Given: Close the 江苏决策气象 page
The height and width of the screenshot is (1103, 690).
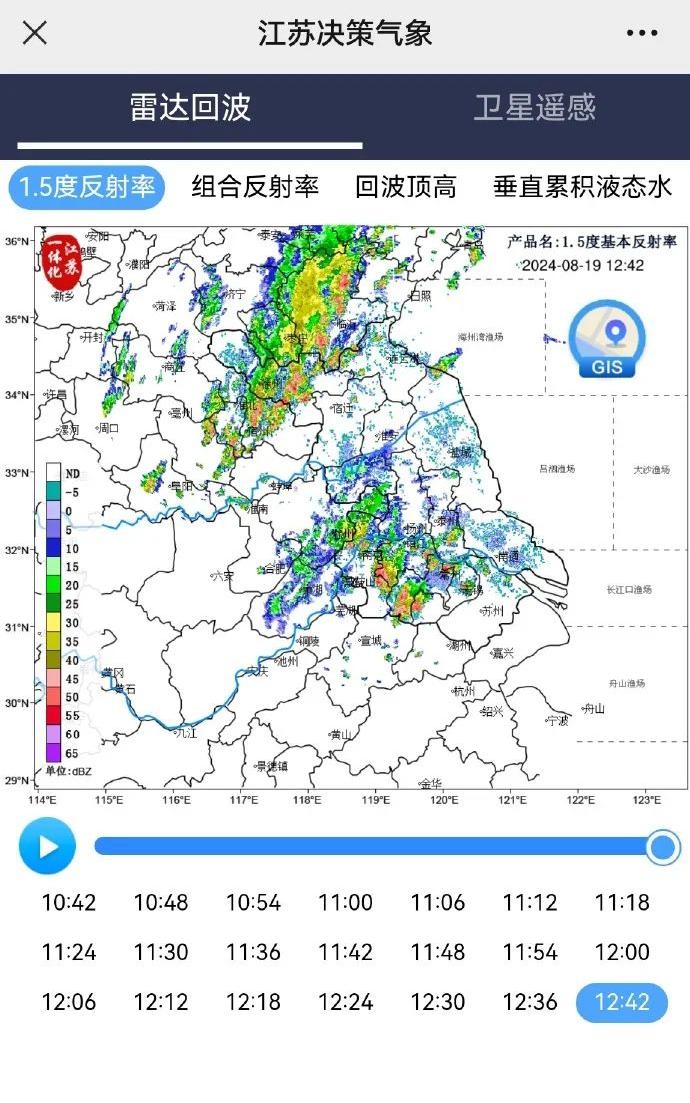Looking at the screenshot, I should [x=34, y=32].
